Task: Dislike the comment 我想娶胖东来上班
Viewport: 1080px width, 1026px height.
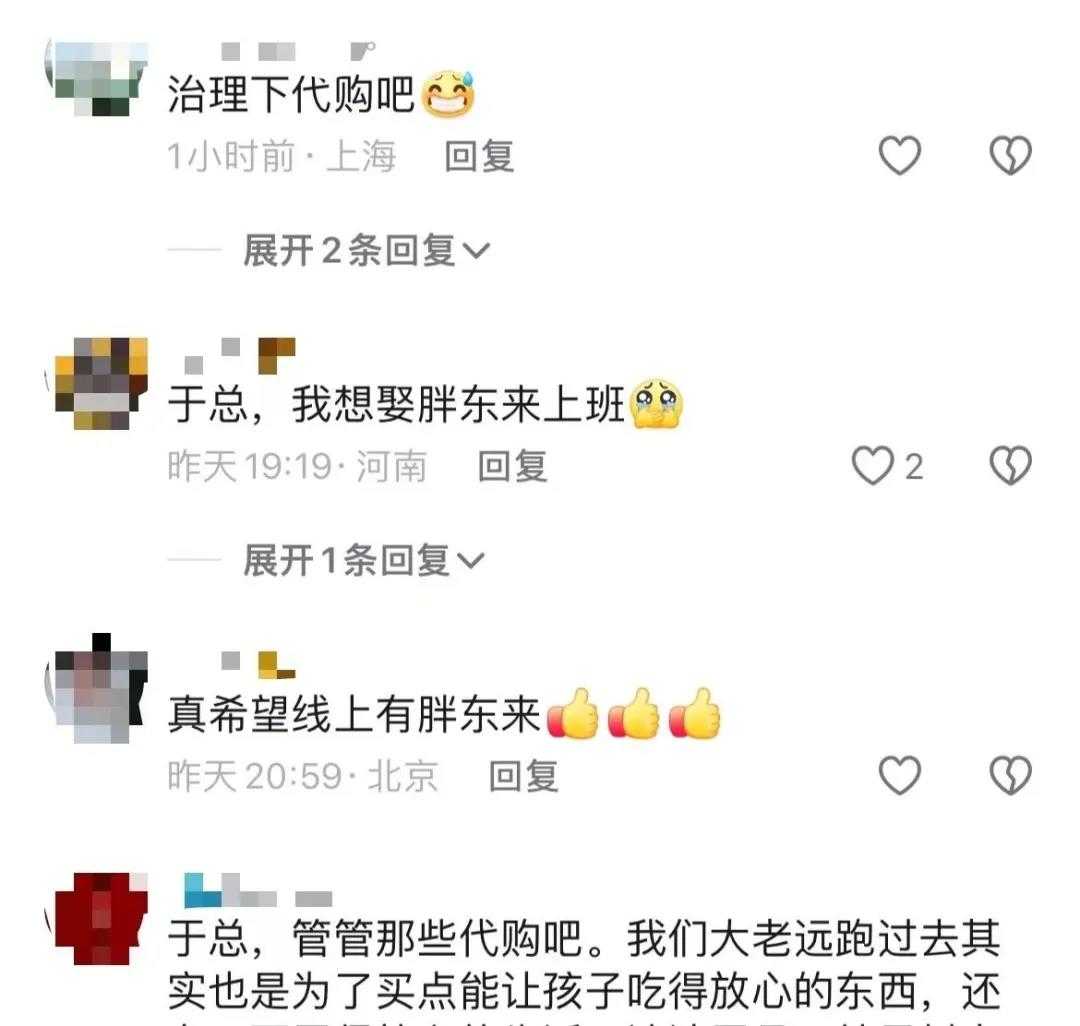Action: (1009, 466)
